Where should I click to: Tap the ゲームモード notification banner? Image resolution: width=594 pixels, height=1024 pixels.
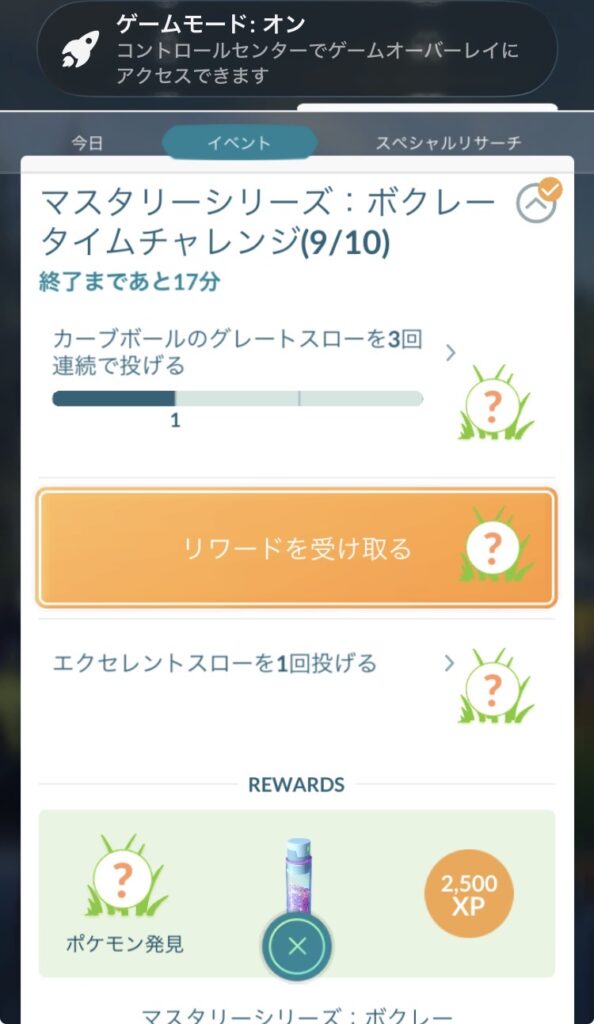click(x=297, y=48)
